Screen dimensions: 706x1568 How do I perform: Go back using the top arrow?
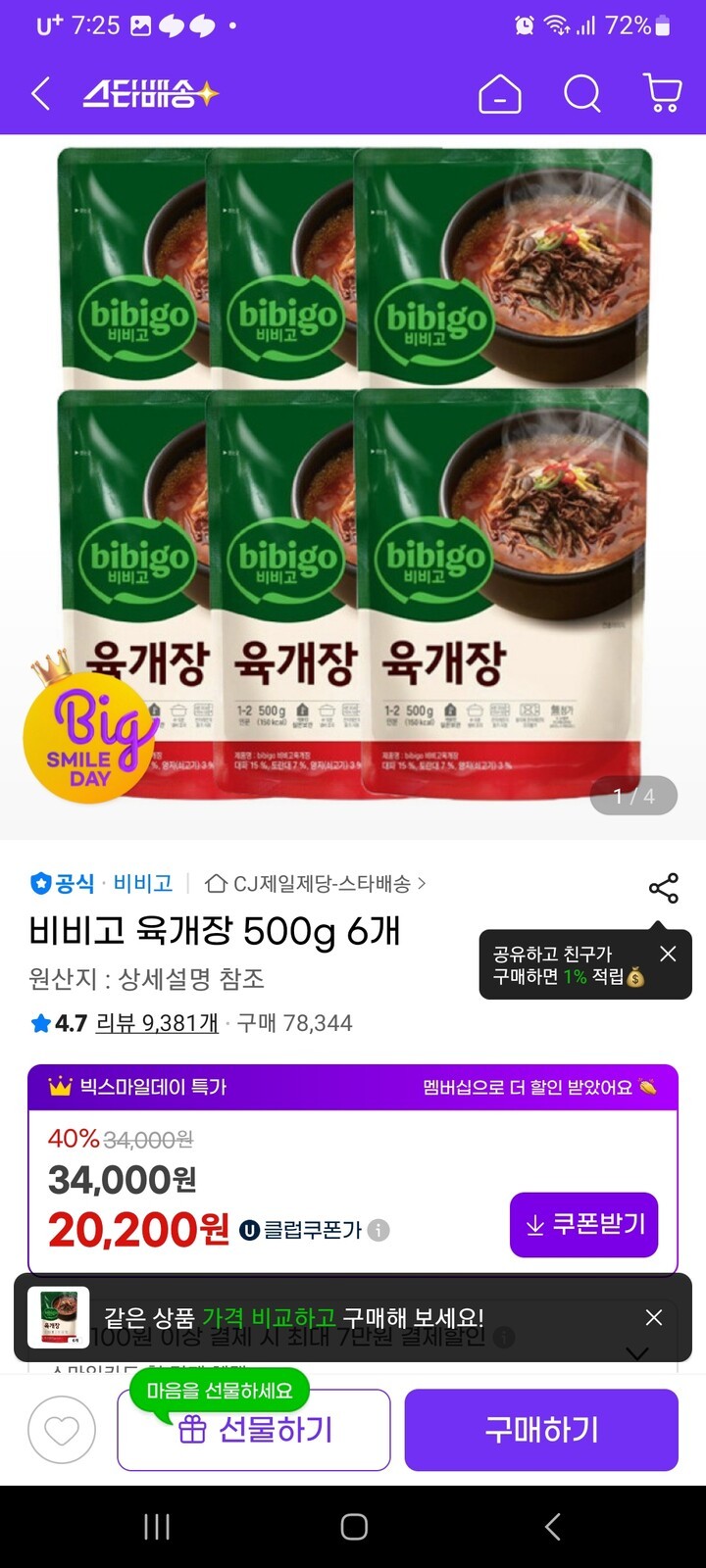40,94
